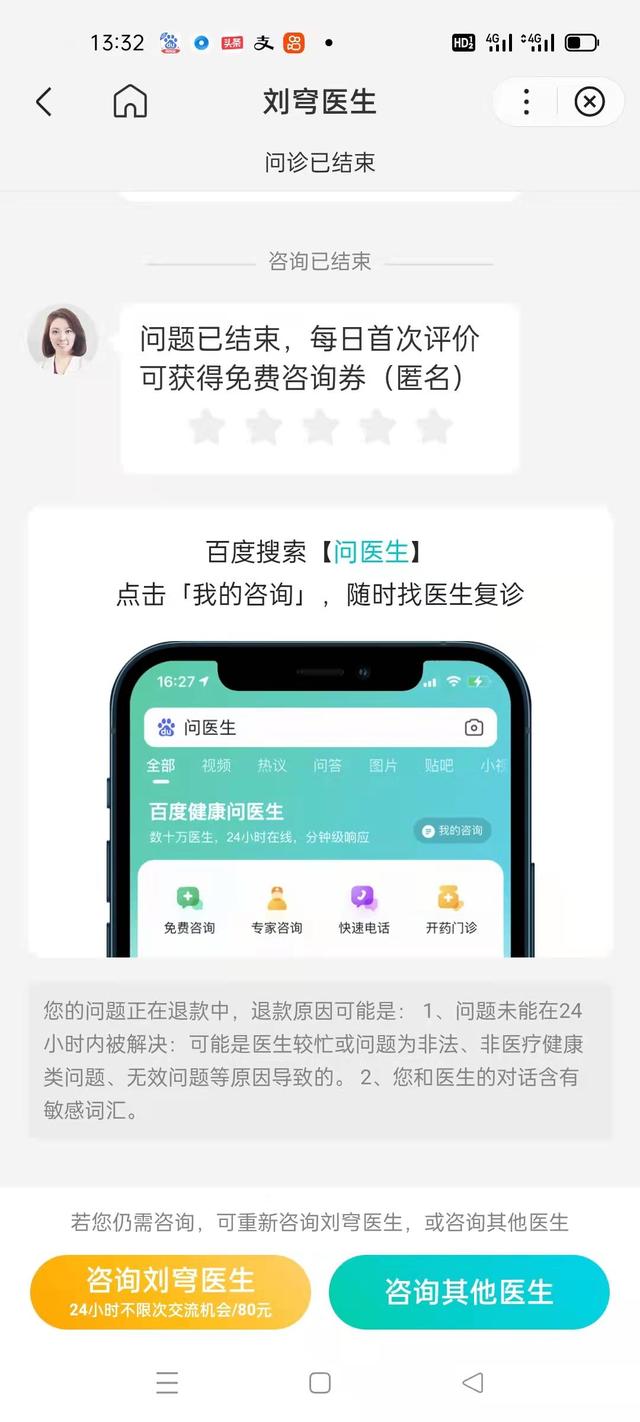Open the 问医生 link
Viewport: 640px width, 1422px height.
371,551
